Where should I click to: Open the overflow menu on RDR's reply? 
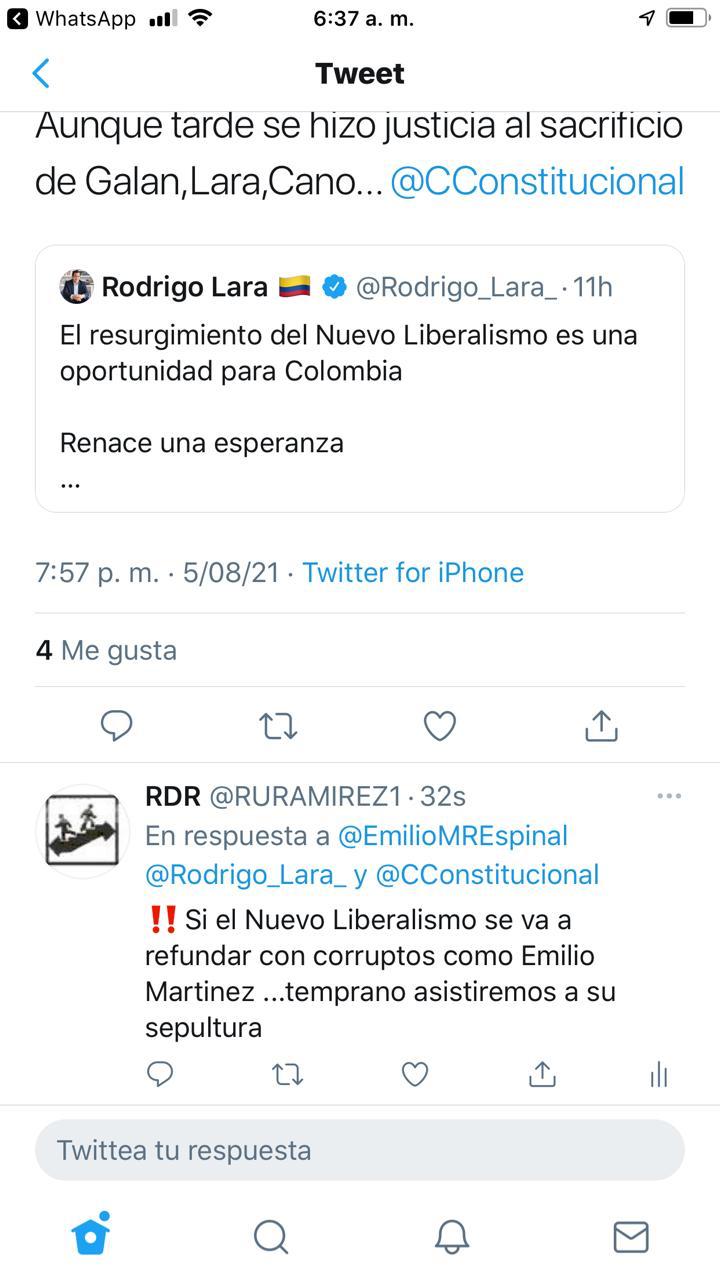coord(668,796)
